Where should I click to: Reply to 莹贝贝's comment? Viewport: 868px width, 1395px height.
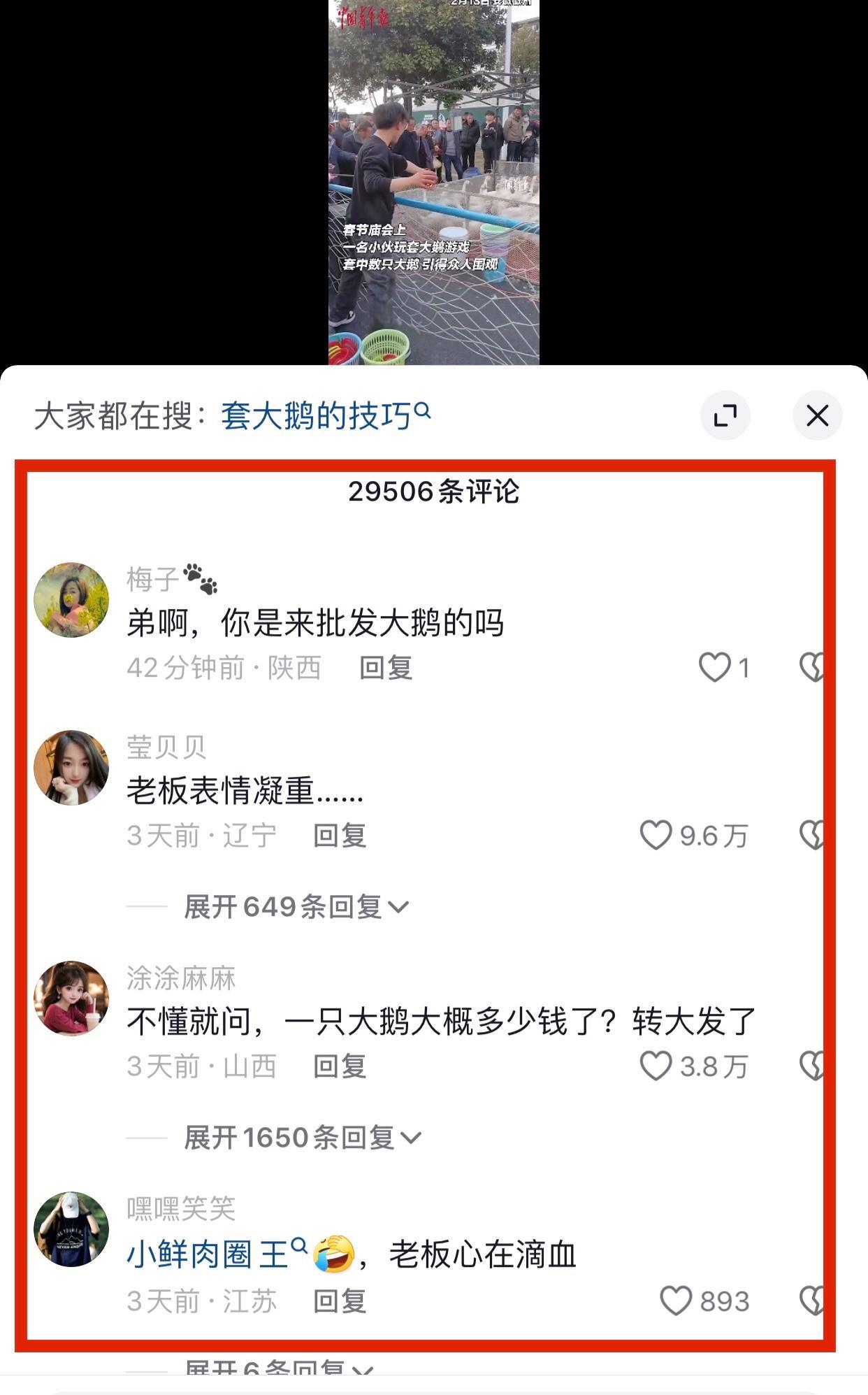click(340, 836)
